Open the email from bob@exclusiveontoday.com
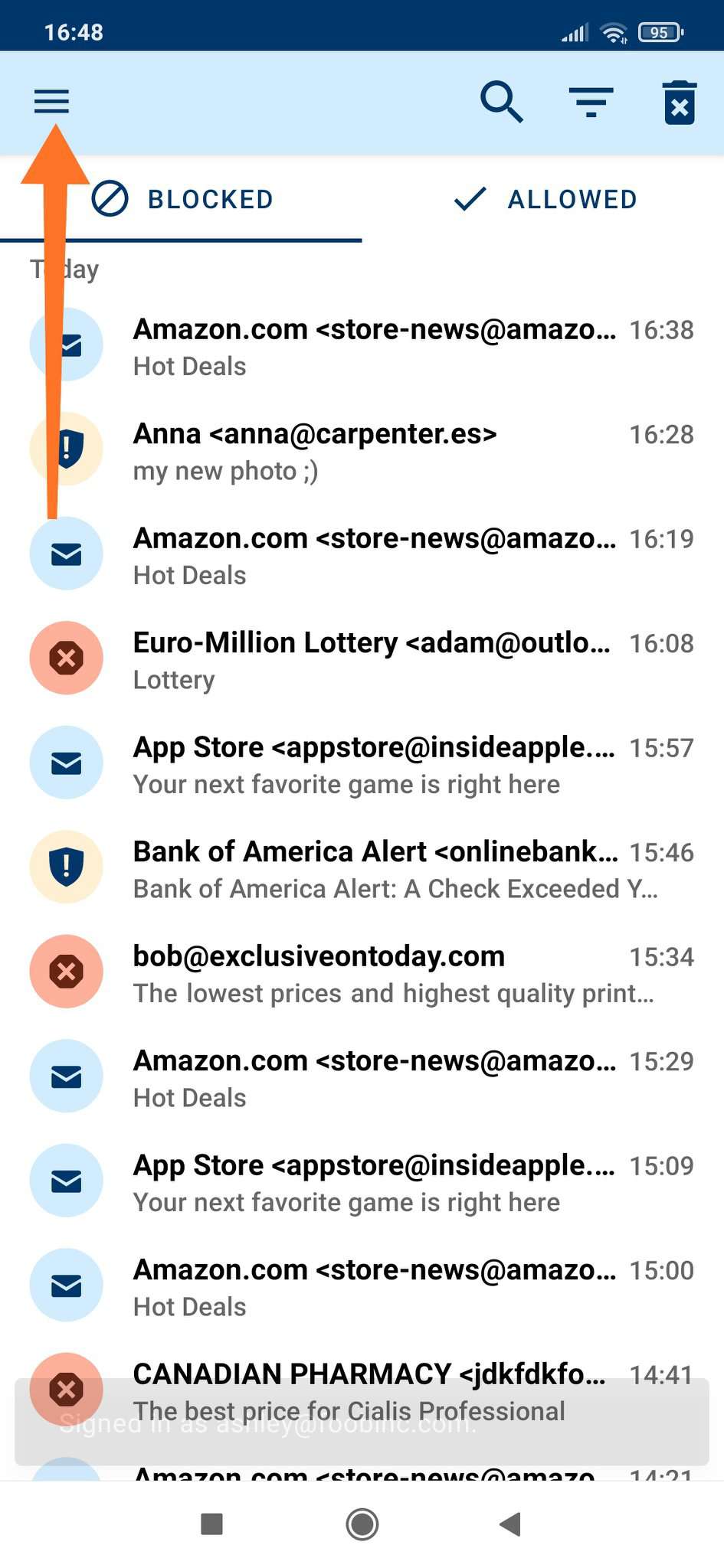The height and width of the screenshot is (1568, 724). coord(374,974)
